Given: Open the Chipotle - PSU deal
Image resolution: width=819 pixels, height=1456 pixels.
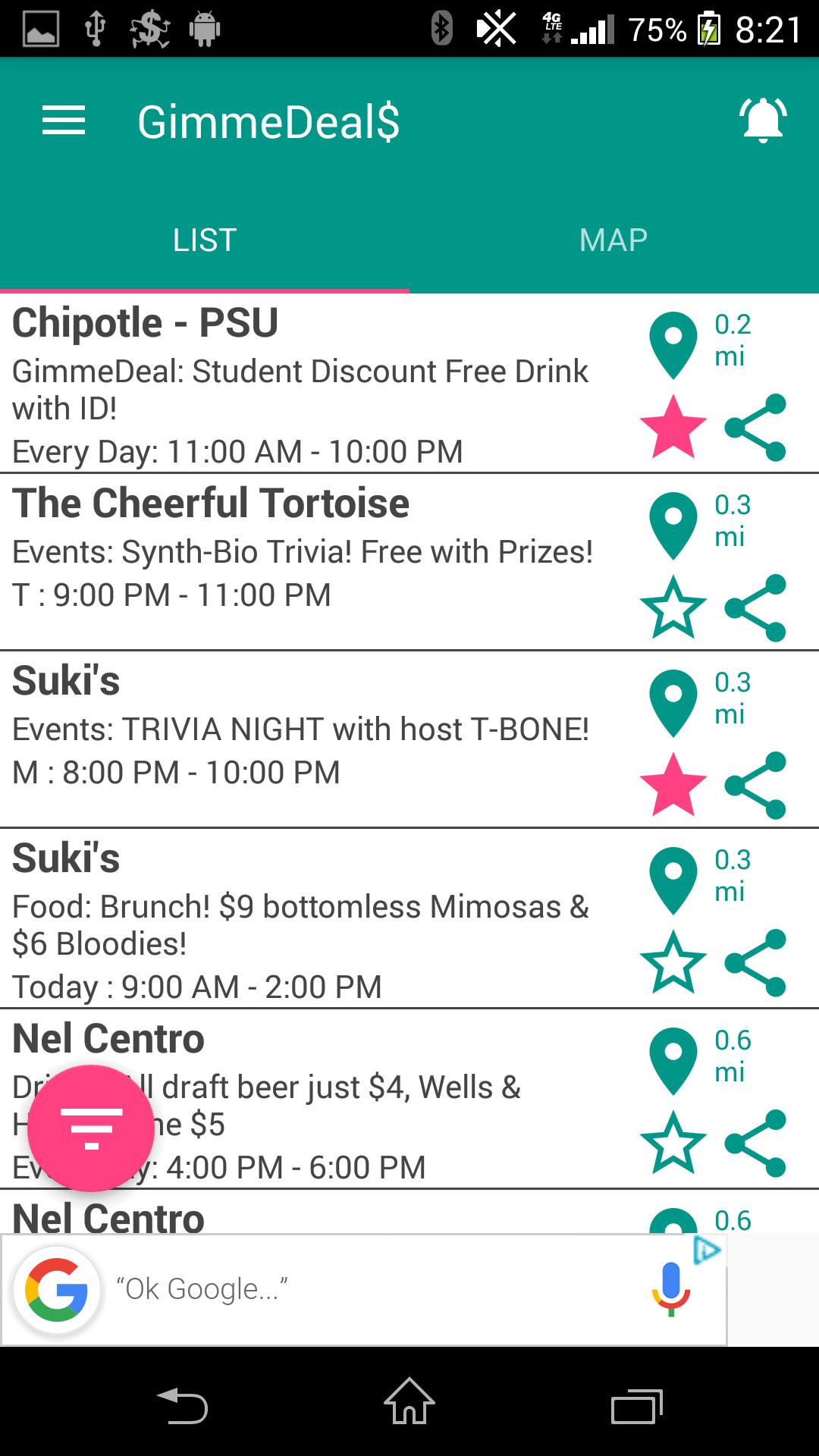Looking at the screenshot, I should 303,383.
